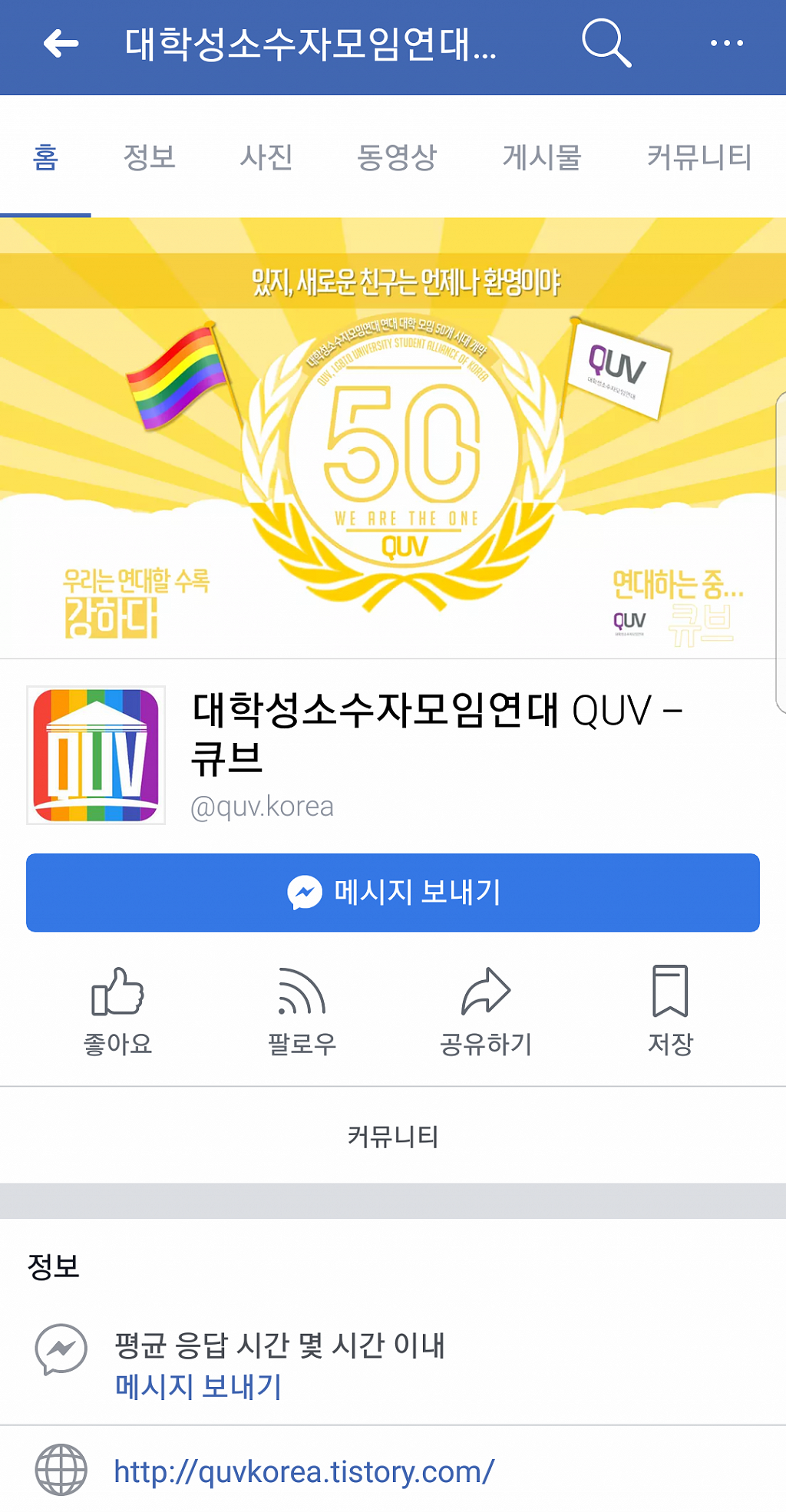
Task: Tap 메시지 보내기 link under response time
Action: [199, 1386]
